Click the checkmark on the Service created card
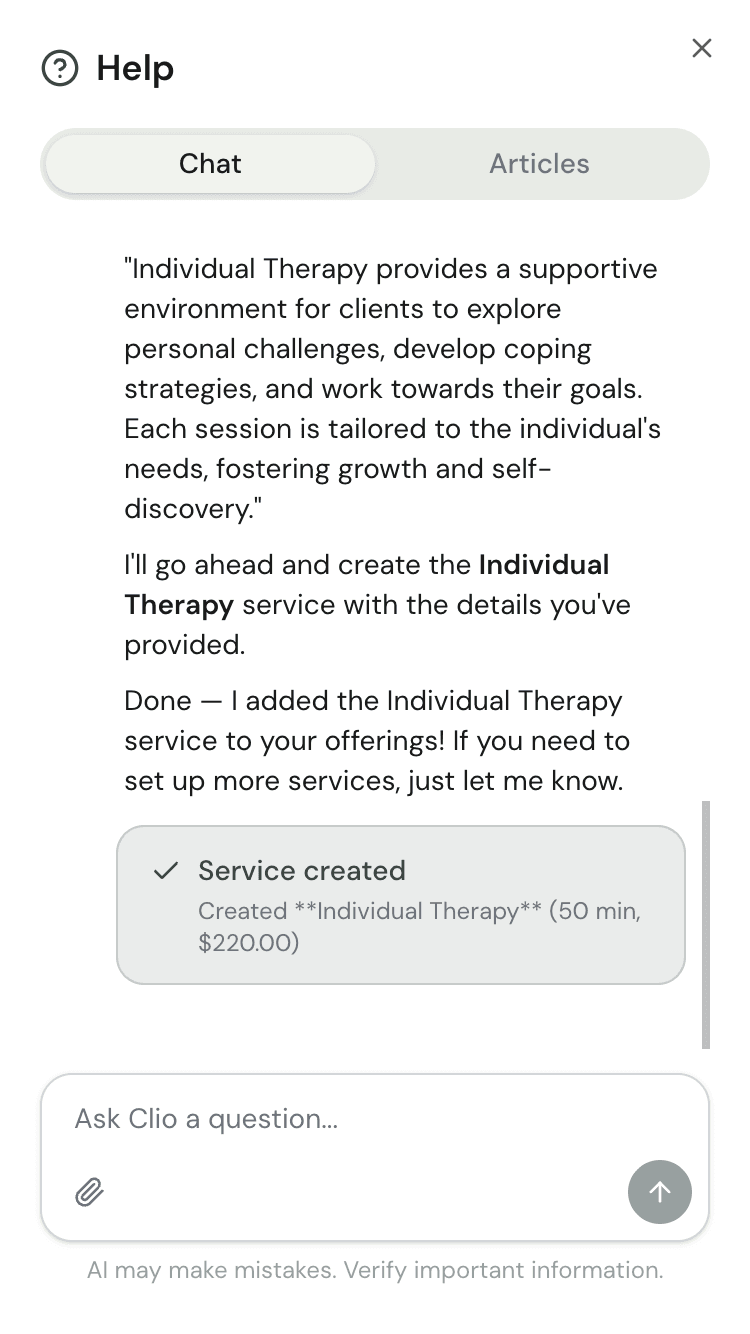This screenshot has height=1334, width=750. (167, 871)
